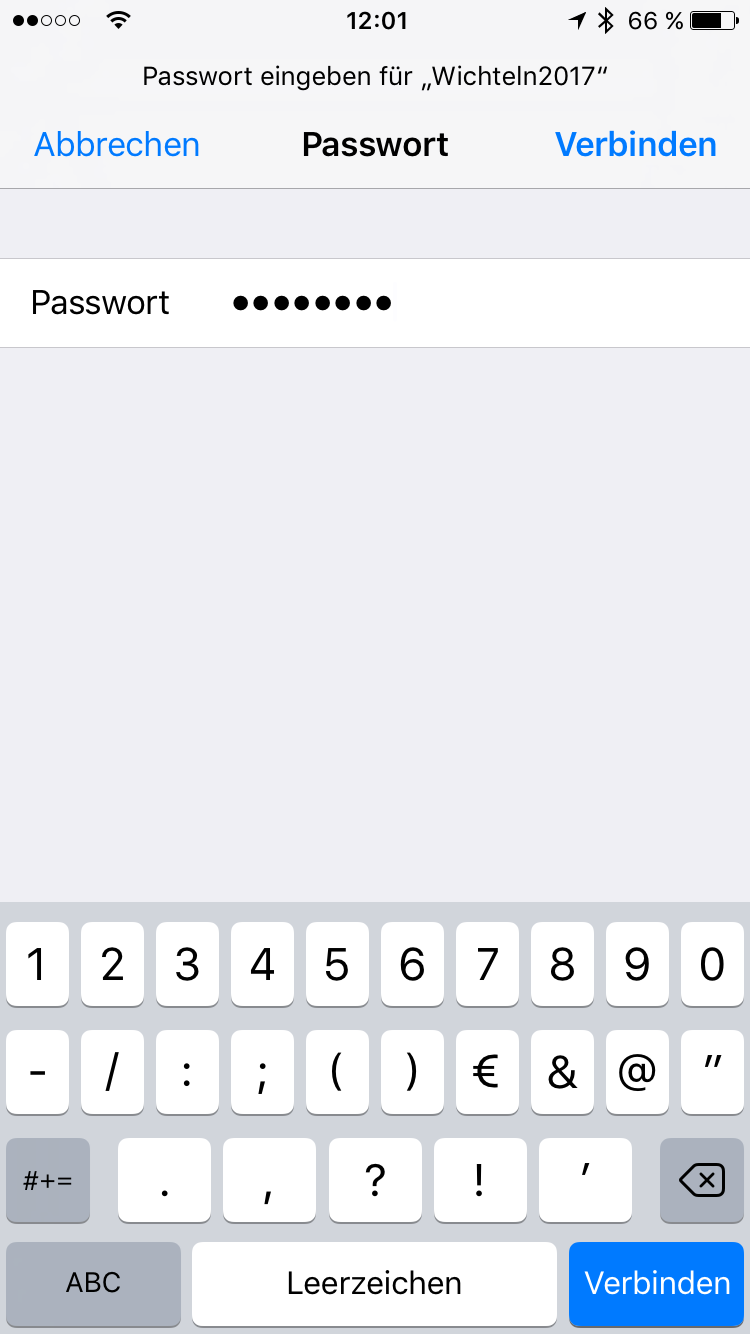Type the digit 0 key
750x1334 pixels.
[x=712, y=964]
